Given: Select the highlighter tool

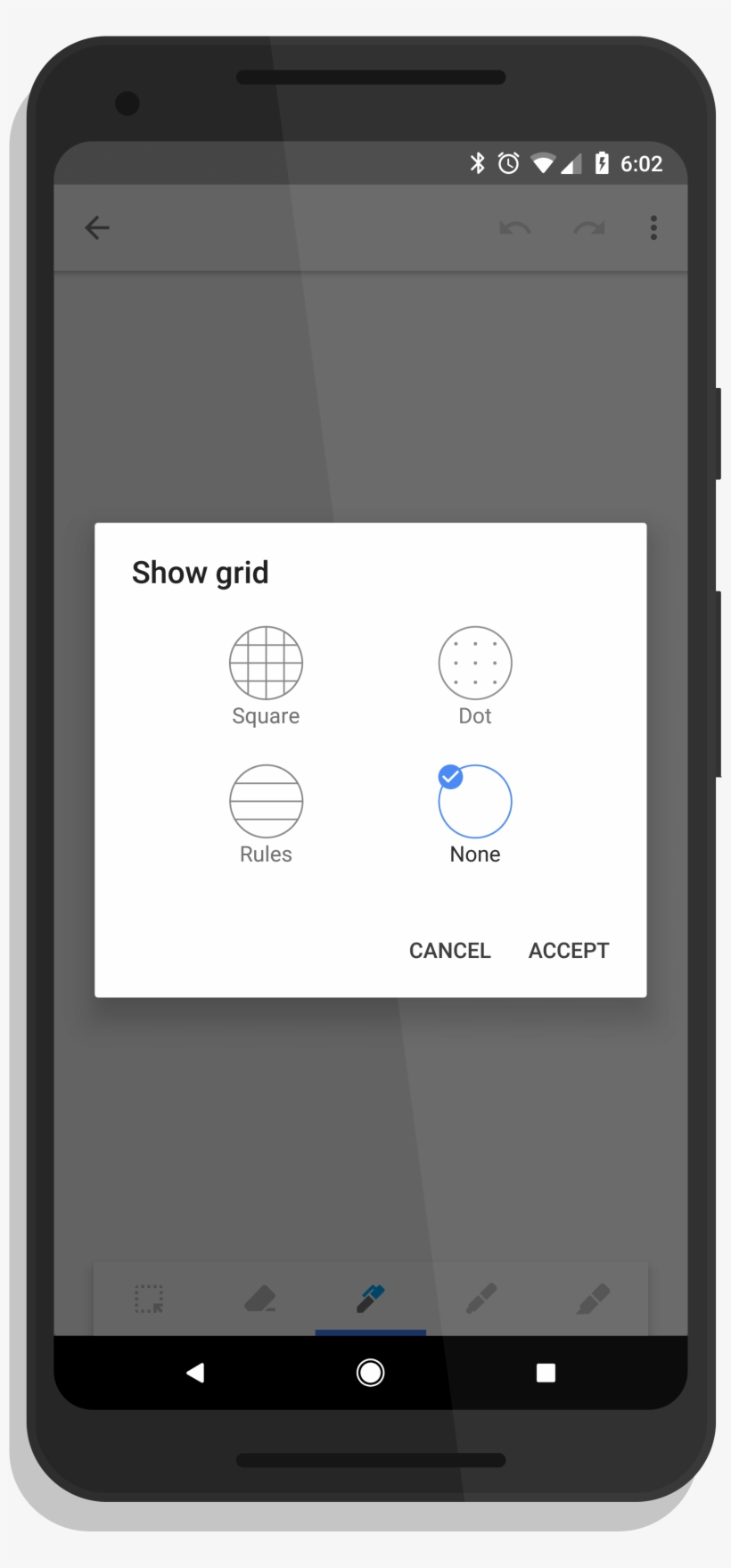Looking at the screenshot, I should pos(593,1300).
